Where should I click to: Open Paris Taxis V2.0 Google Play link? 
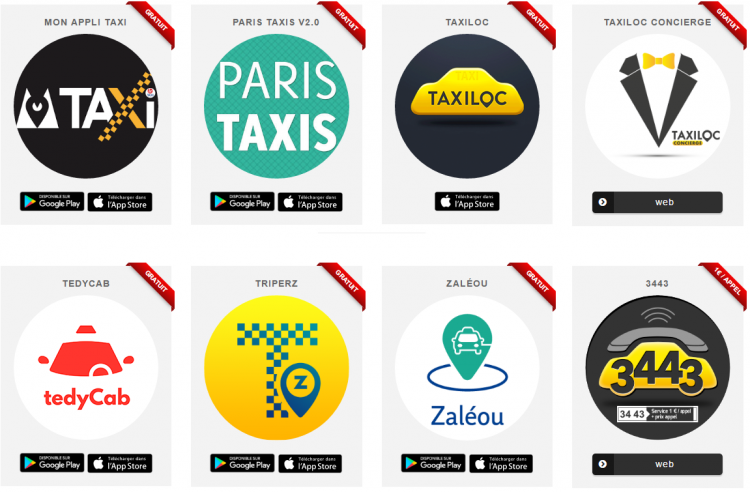click(x=242, y=201)
